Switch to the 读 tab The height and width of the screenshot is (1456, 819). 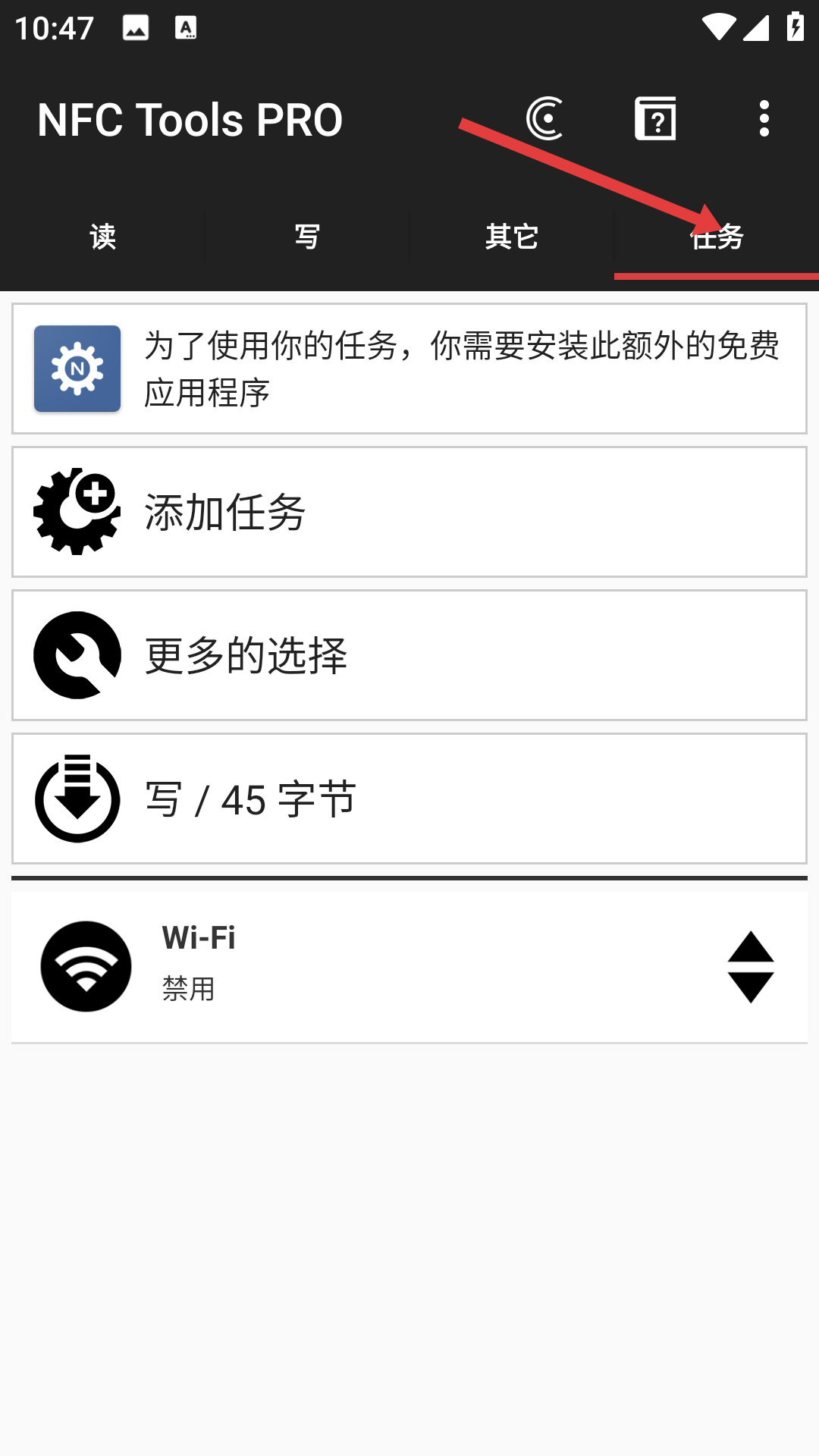click(102, 237)
